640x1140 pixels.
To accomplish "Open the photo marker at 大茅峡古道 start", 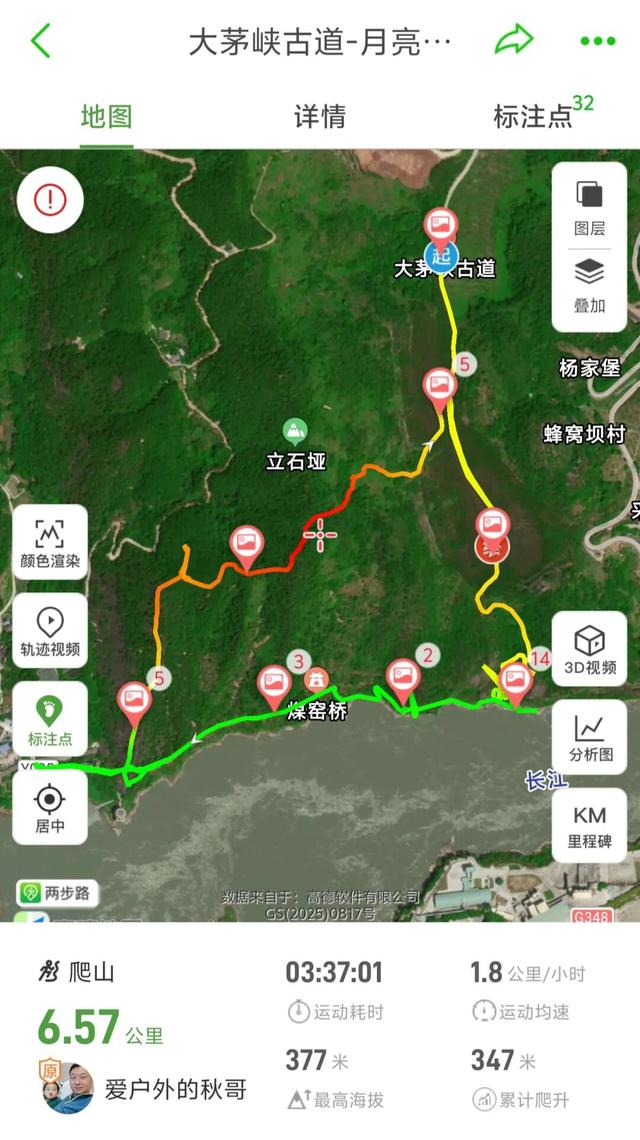I will pos(439,226).
